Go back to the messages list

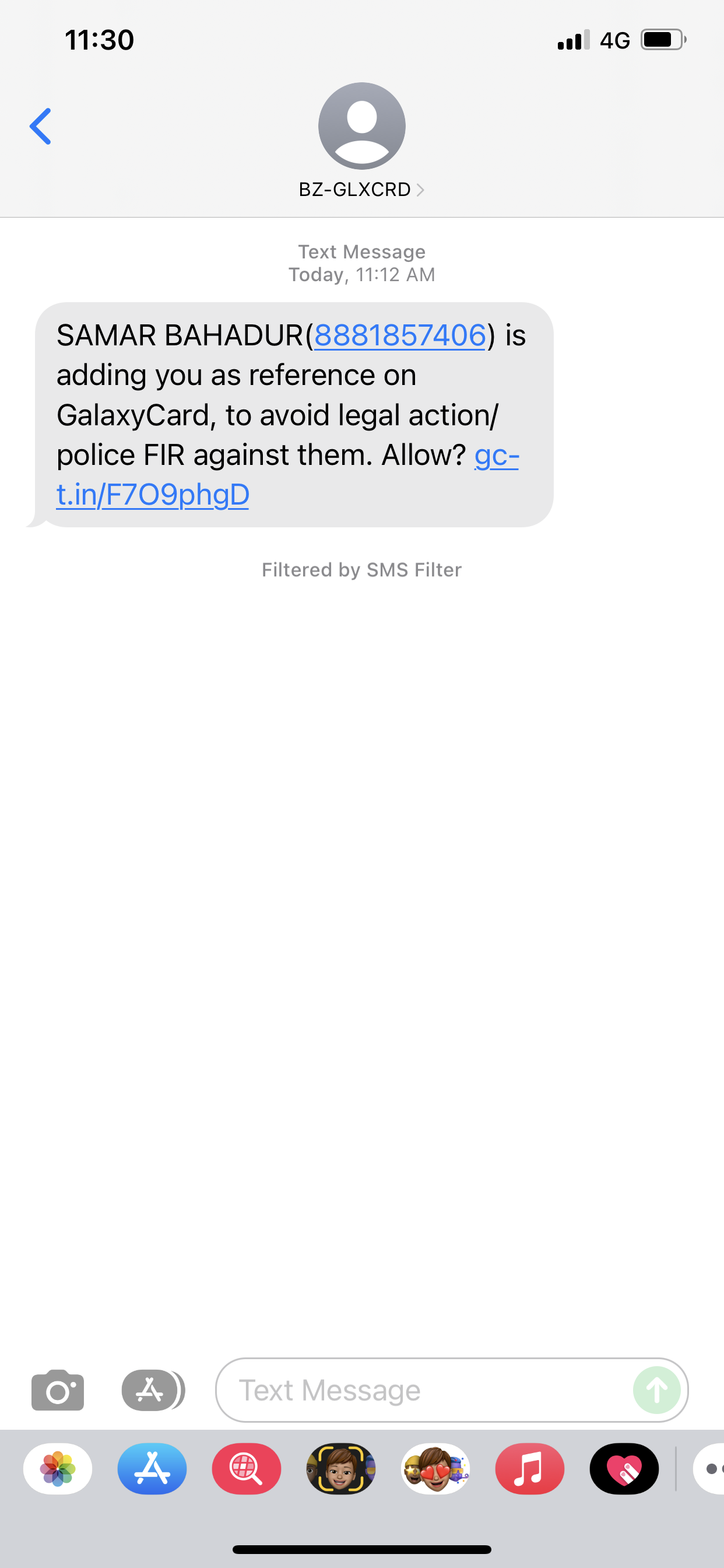(x=40, y=127)
